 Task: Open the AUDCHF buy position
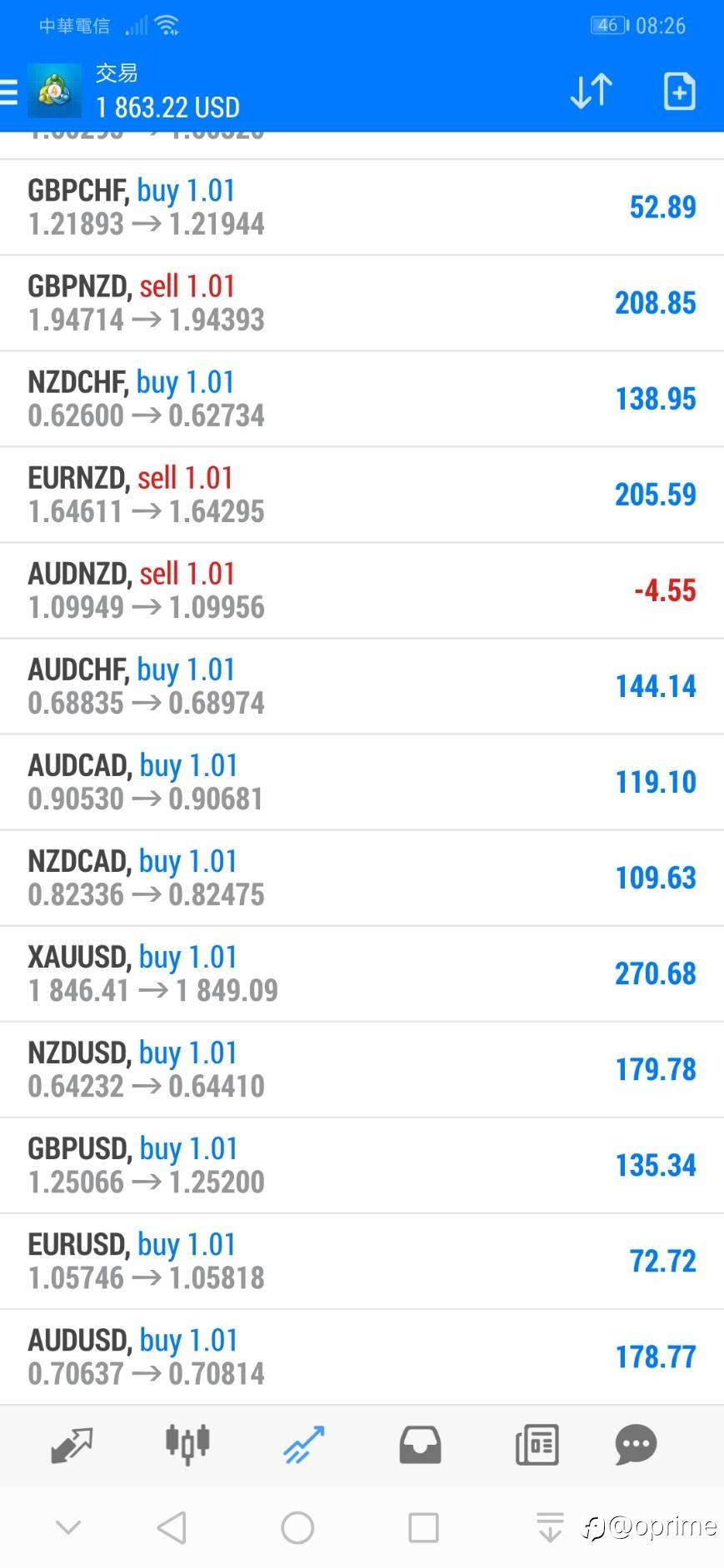(362, 686)
